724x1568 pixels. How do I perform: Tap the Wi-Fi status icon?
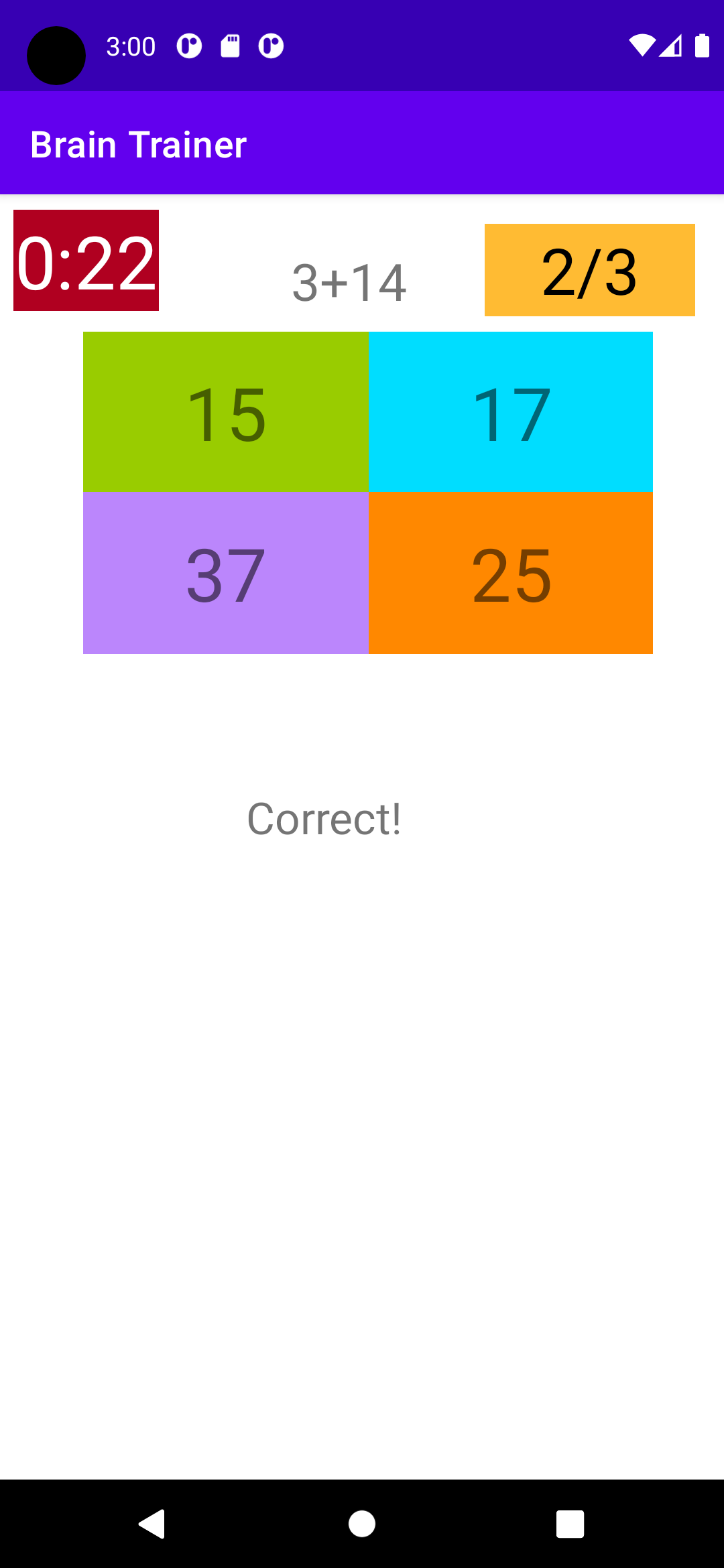point(642,46)
